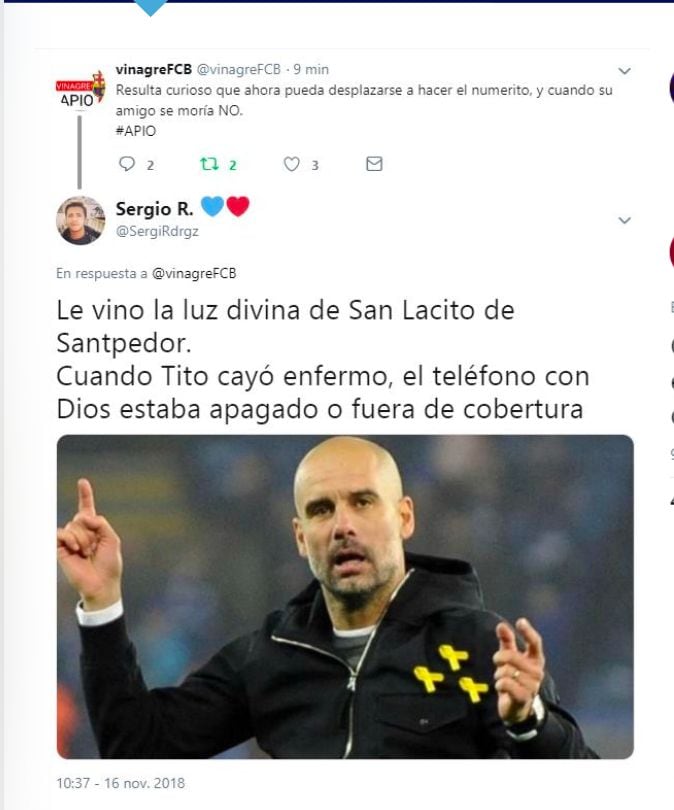Screen dimensions: 674x810
Task: View the attached photo in Sergio's tweet
Action: 345,595
